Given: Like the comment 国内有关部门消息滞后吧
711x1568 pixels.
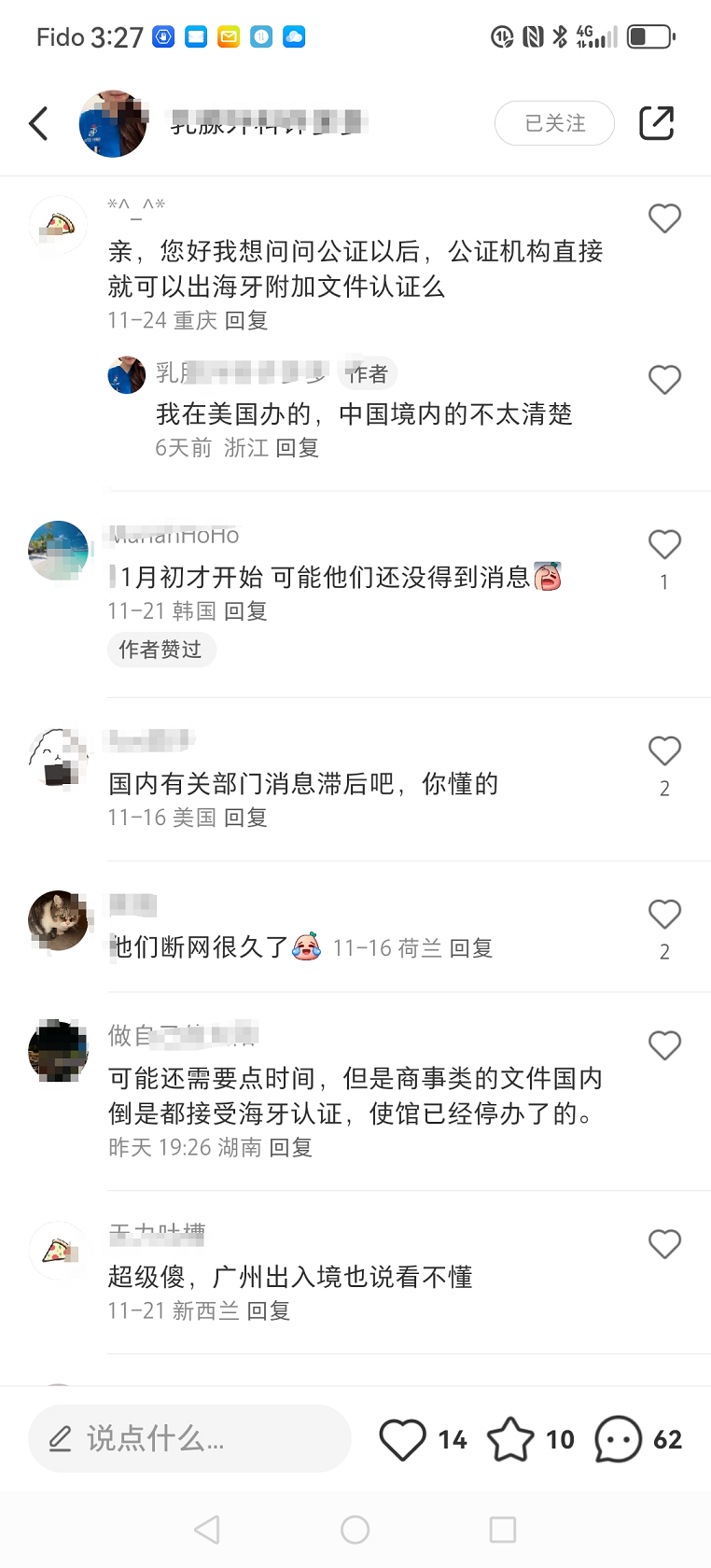Looking at the screenshot, I should pyautogui.click(x=664, y=751).
